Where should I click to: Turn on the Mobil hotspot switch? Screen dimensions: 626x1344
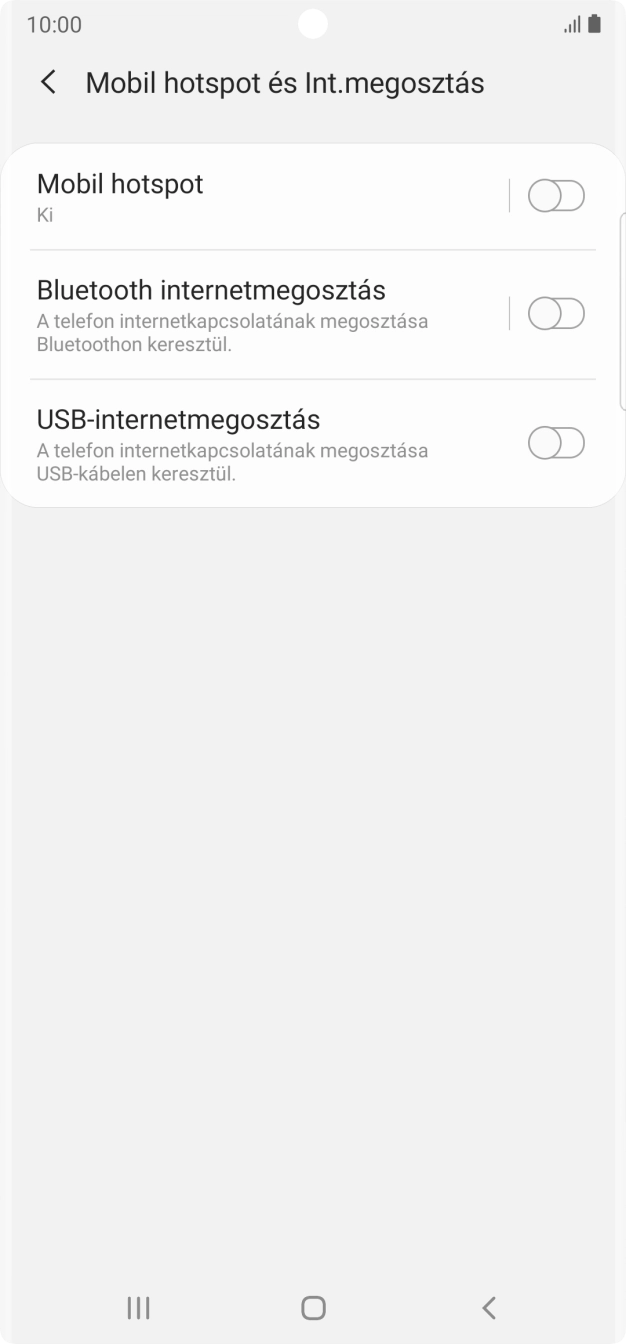556,197
